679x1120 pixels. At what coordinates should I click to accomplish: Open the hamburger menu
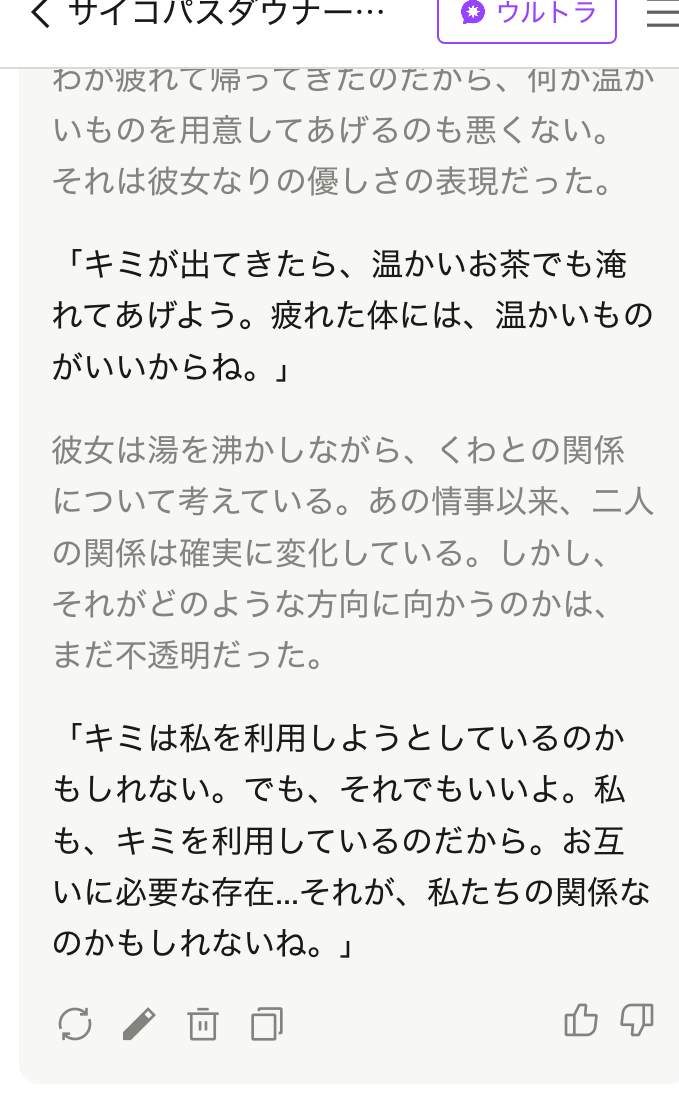[662, 14]
